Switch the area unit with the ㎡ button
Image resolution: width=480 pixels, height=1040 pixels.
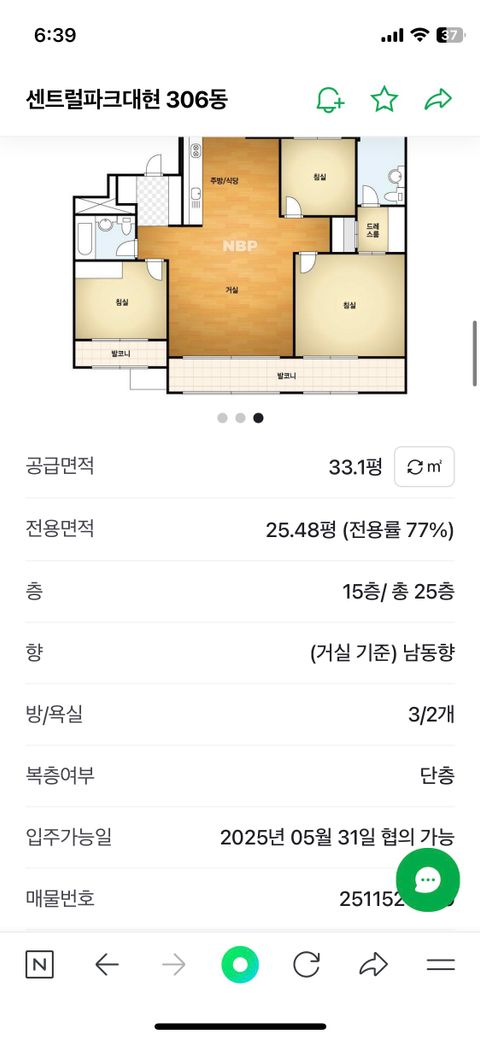[x=424, y=467]
